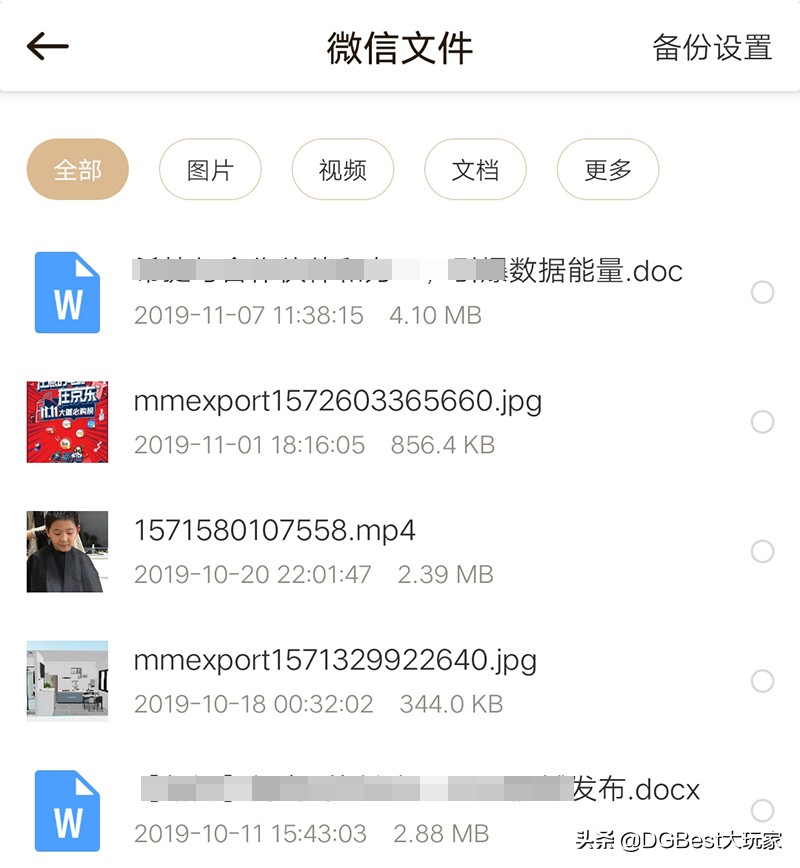Check the selection circle for mmexport1572603365660.jpg

(764, 422)
